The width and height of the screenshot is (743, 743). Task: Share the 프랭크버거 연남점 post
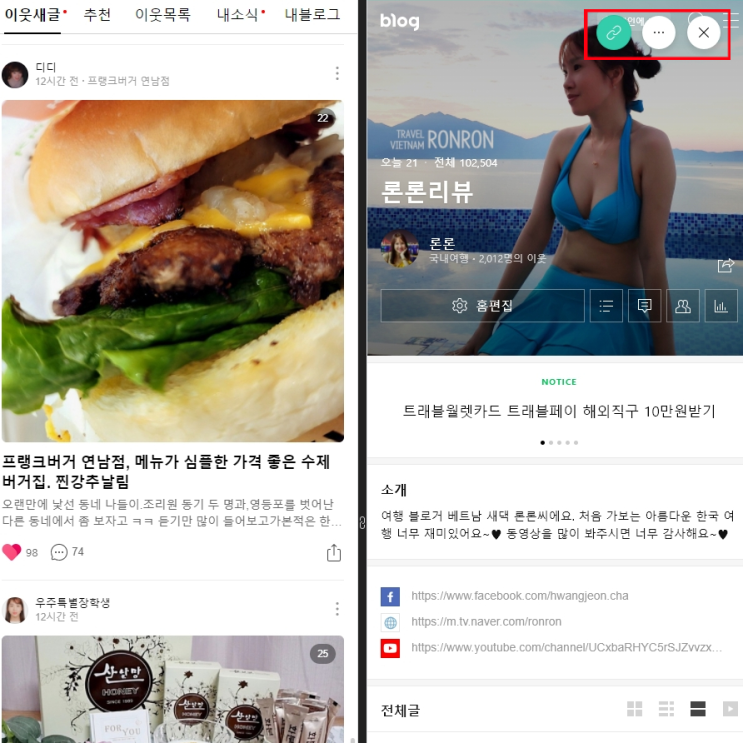(x=334, y=553)
